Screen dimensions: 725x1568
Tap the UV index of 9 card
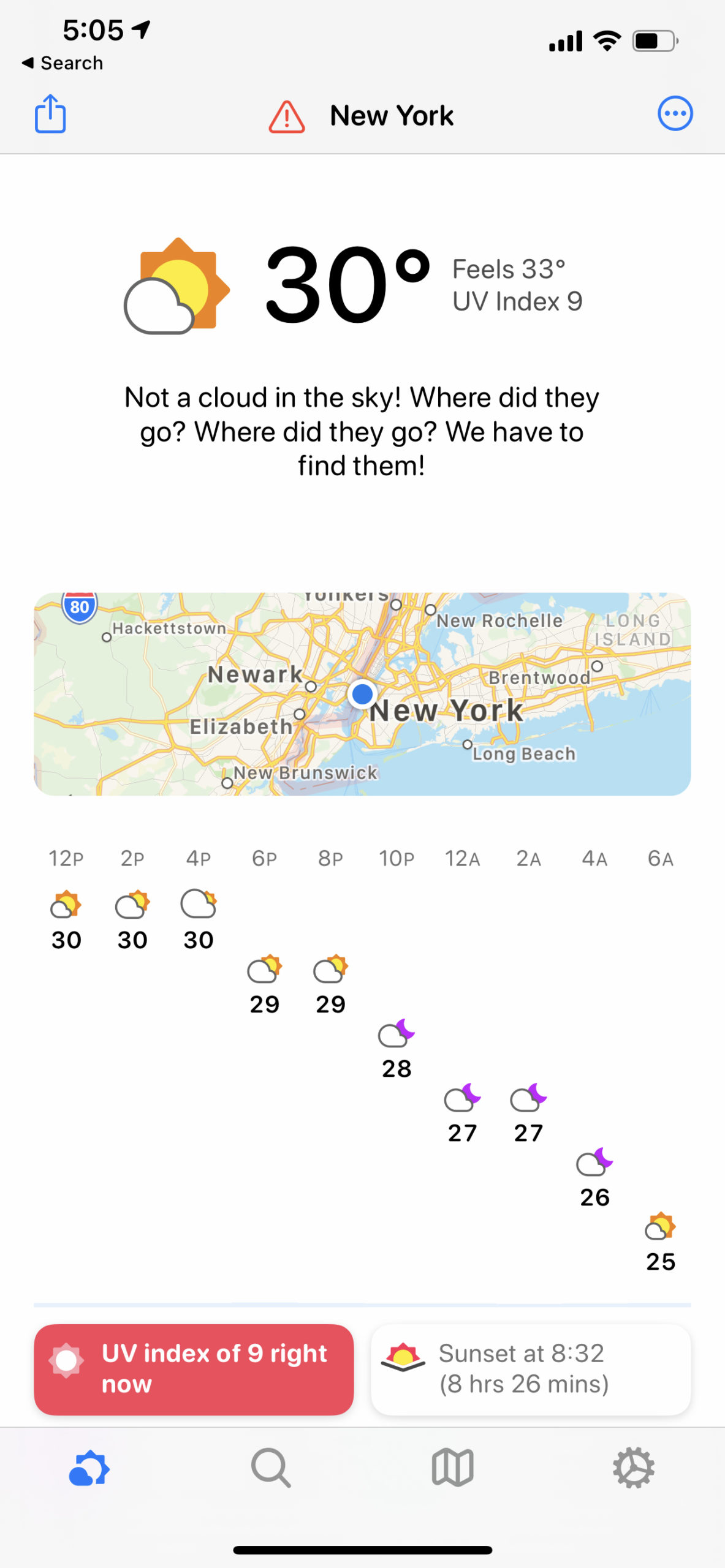pos(194,1369)
